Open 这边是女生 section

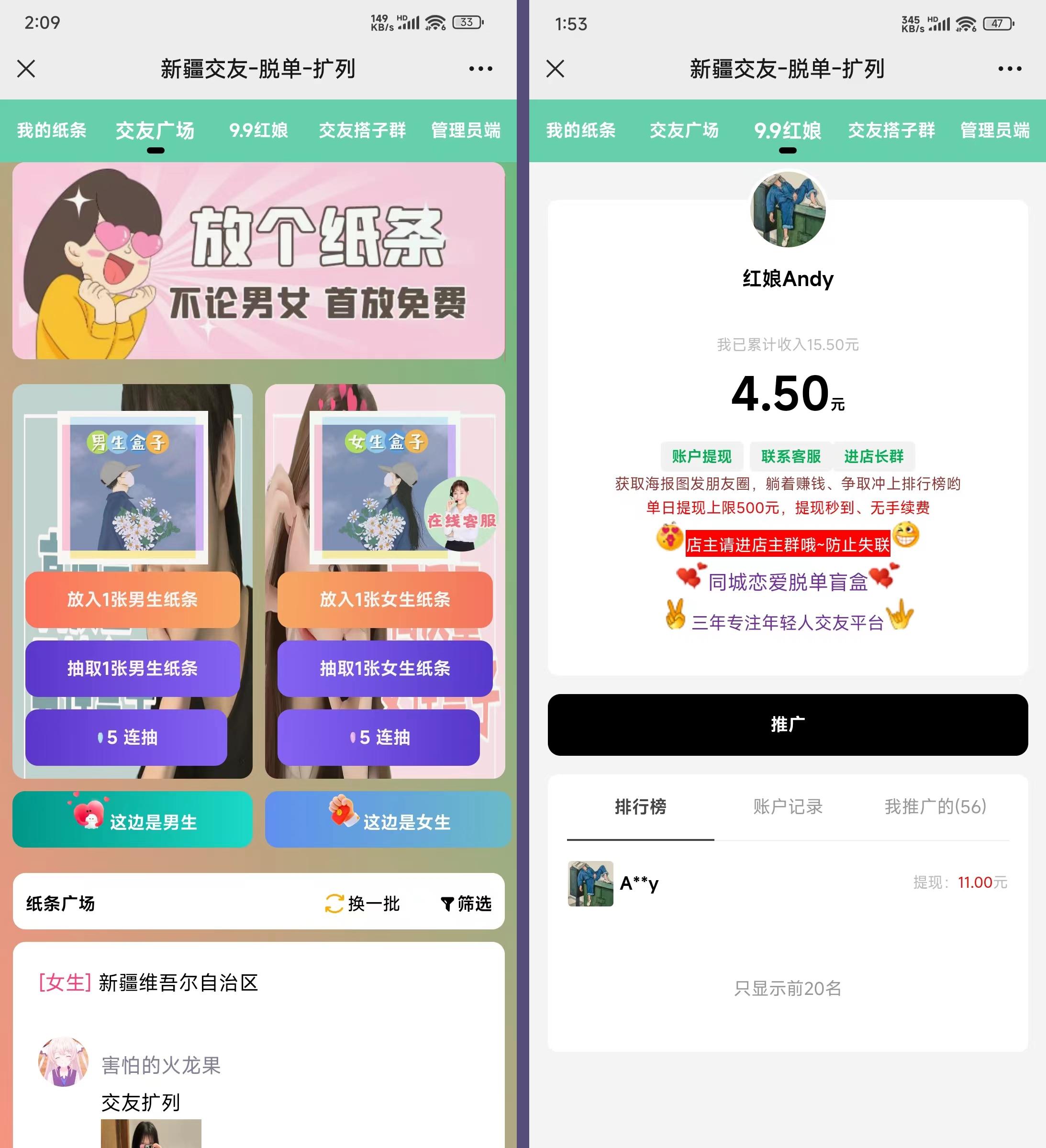(387, 820)
